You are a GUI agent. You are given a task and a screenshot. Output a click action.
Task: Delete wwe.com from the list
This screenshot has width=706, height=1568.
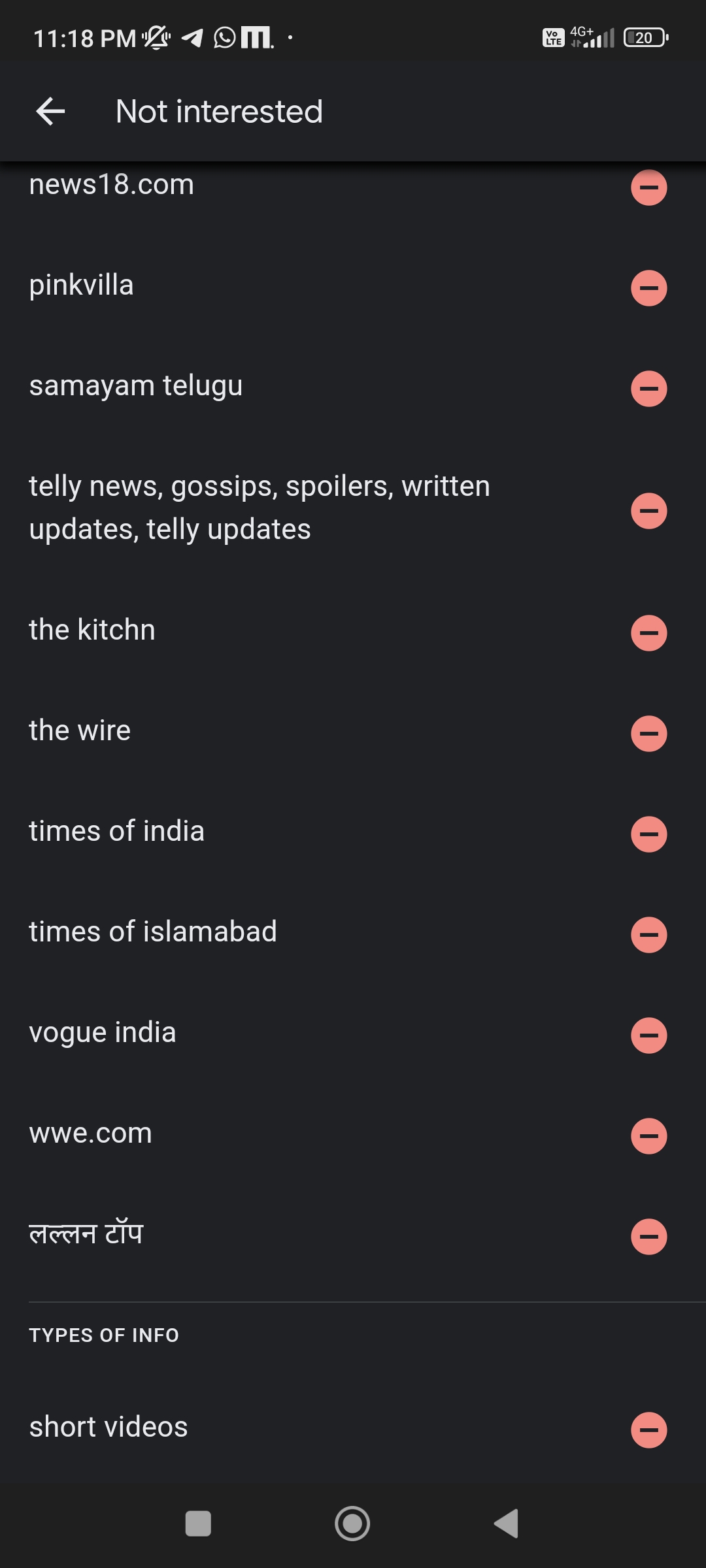click(648, 1136)
